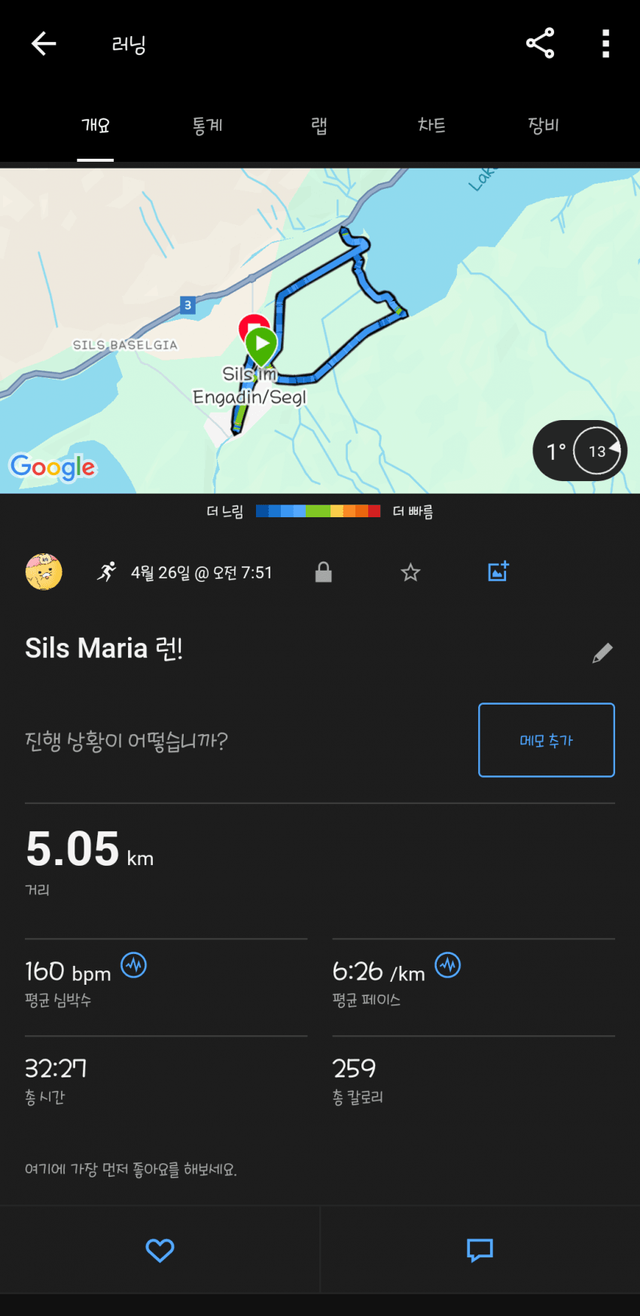The image size is (640, 1316).
Task: Open the comments for this activity
Action: coord(480,1250)
